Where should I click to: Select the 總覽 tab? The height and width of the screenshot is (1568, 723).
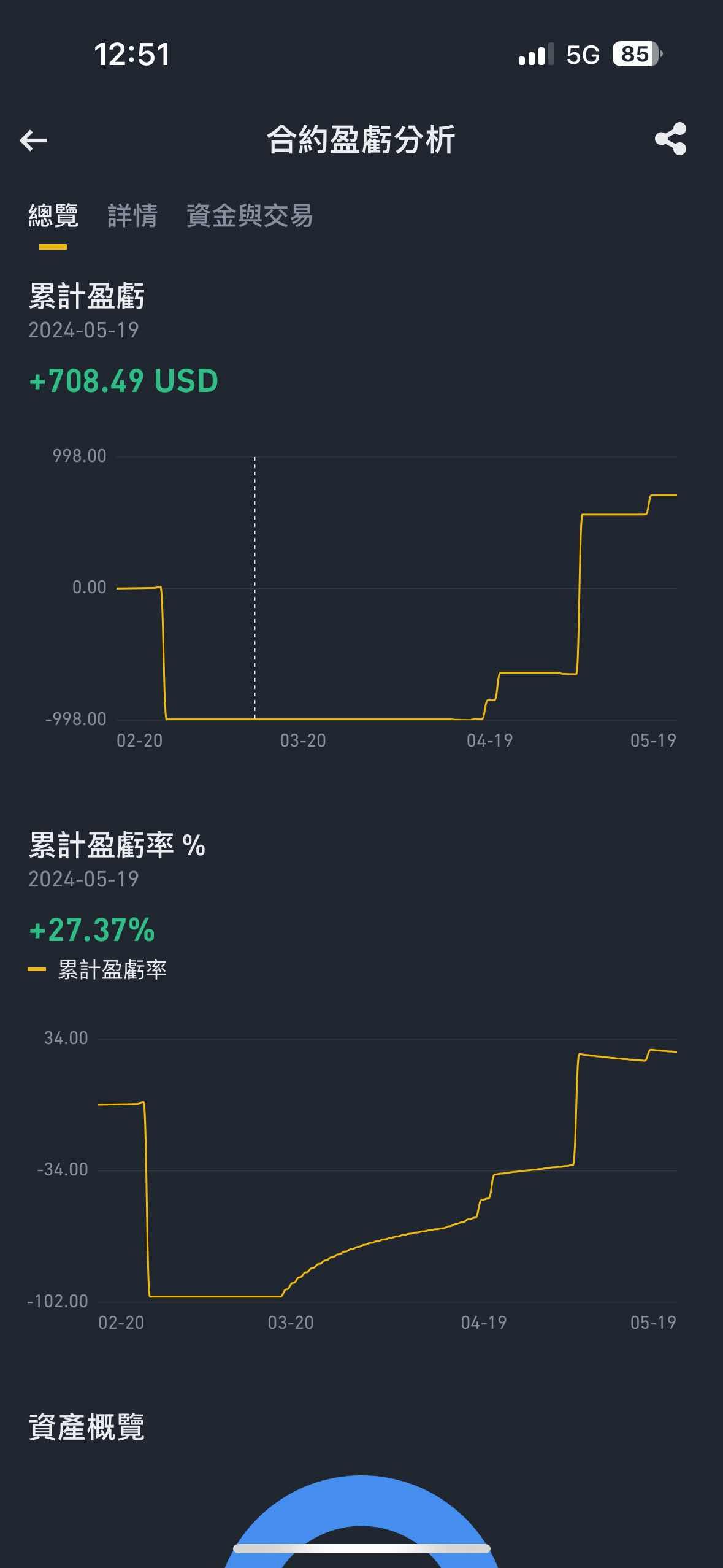pyautogui.click(x=53, y=216)
